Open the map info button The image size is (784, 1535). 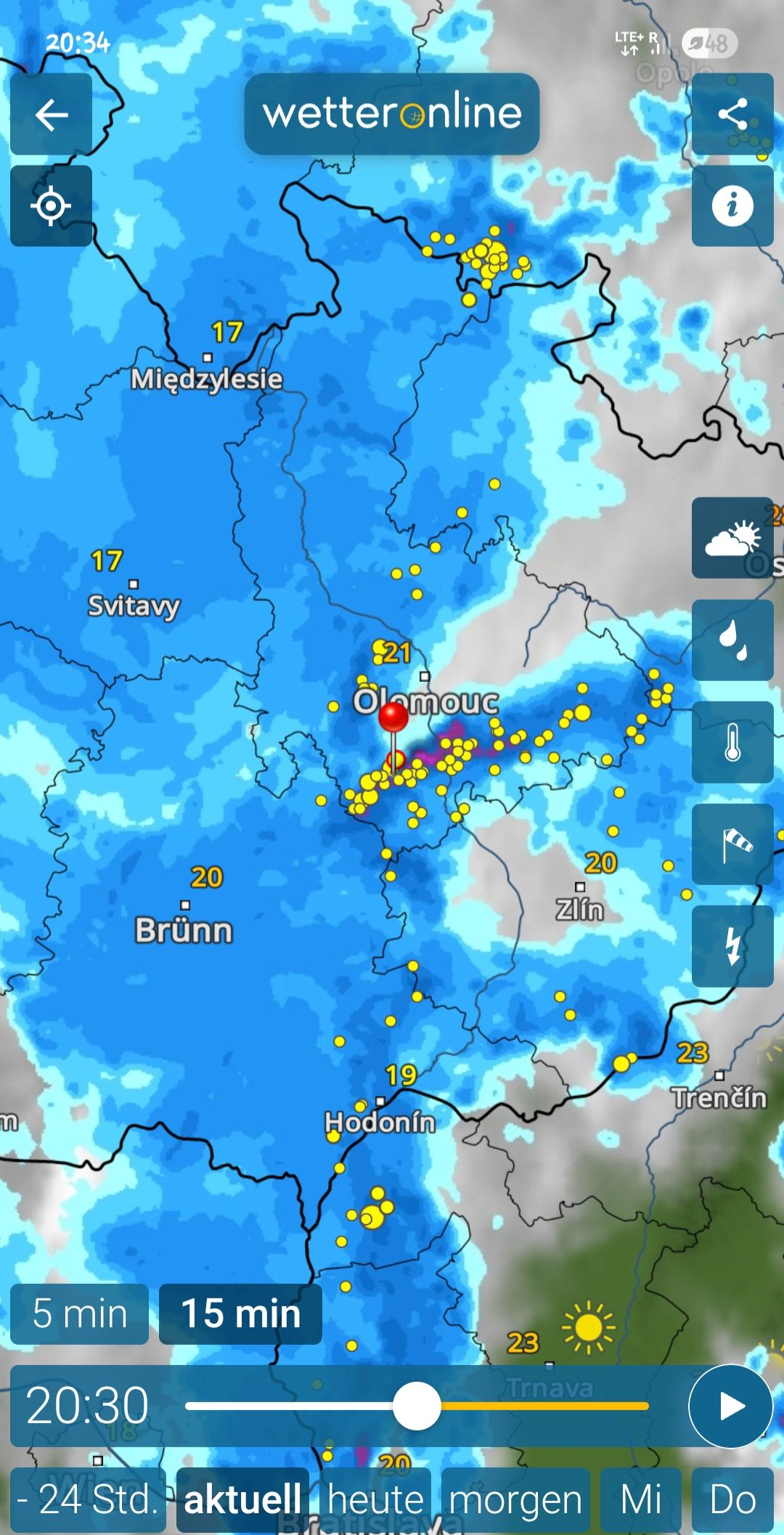[732, 206]
